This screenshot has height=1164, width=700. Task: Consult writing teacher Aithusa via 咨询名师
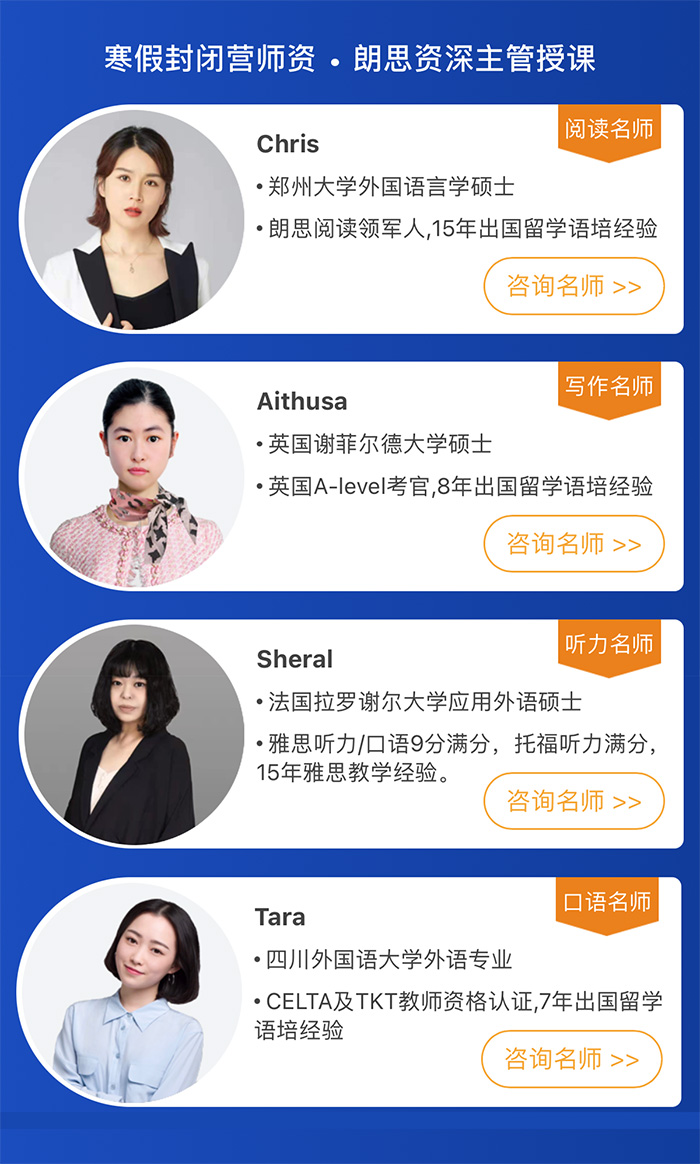(x=574, y=544)
